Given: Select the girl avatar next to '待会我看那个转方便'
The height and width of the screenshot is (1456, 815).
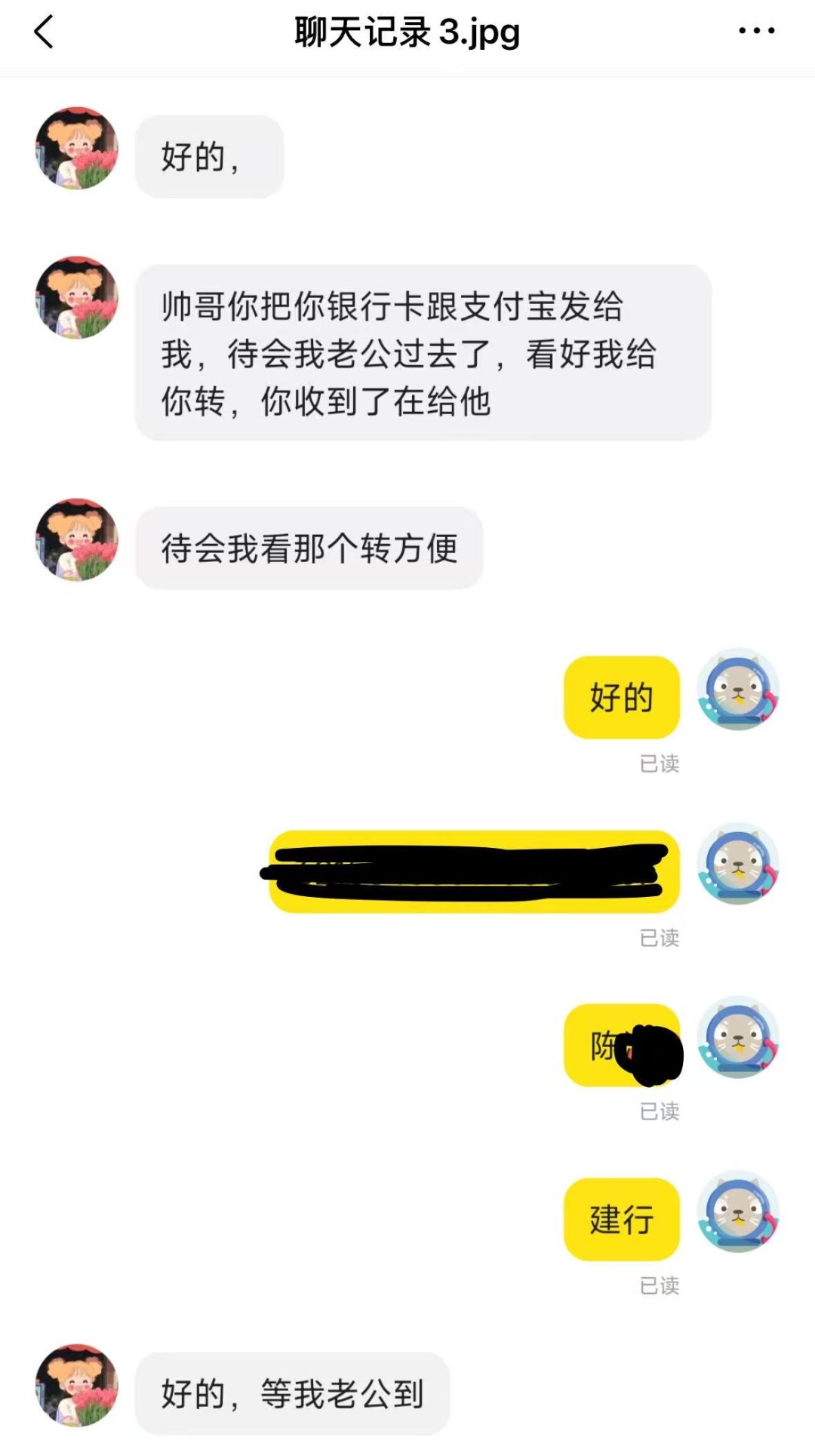Looking at the screenshot, I should [x=75, y=543].
